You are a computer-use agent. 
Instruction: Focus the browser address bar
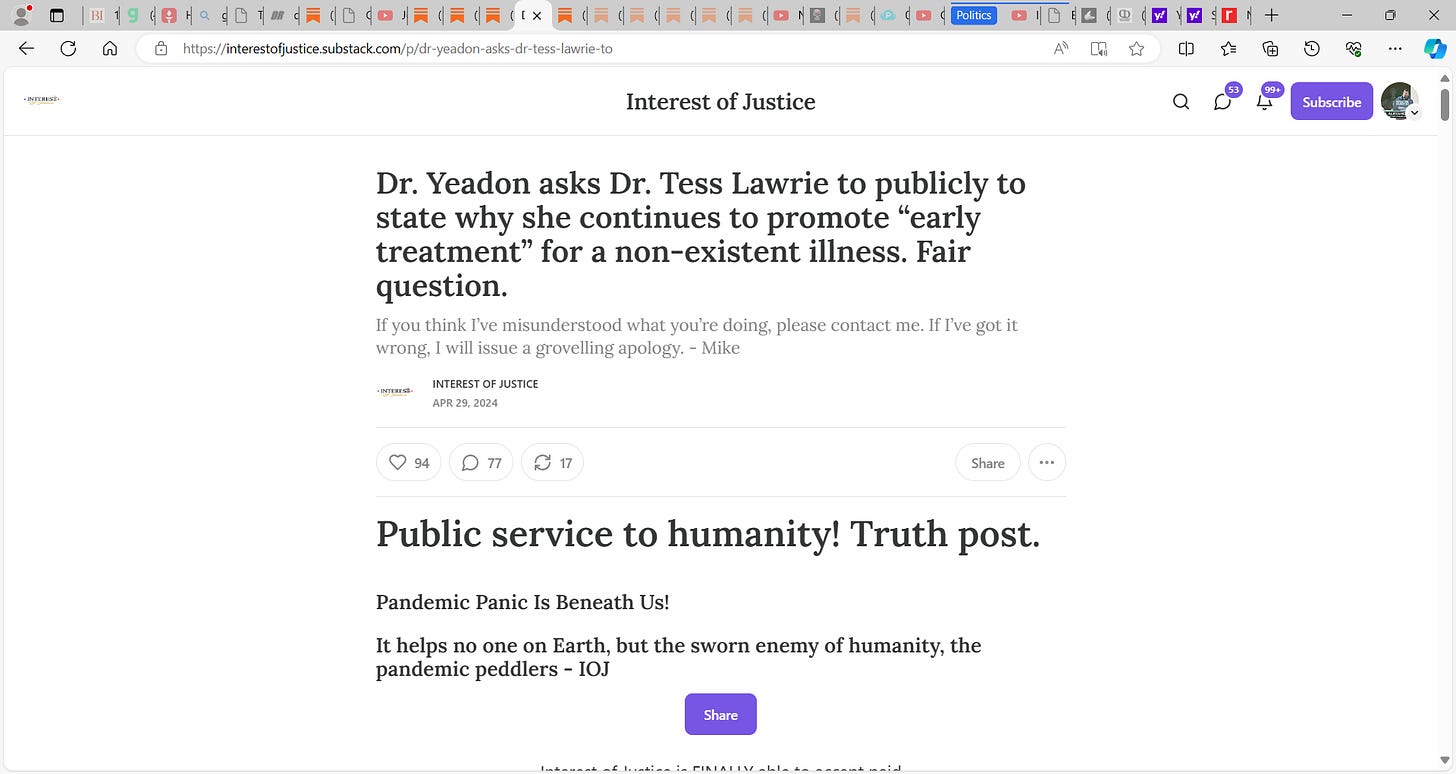point(600,48)
